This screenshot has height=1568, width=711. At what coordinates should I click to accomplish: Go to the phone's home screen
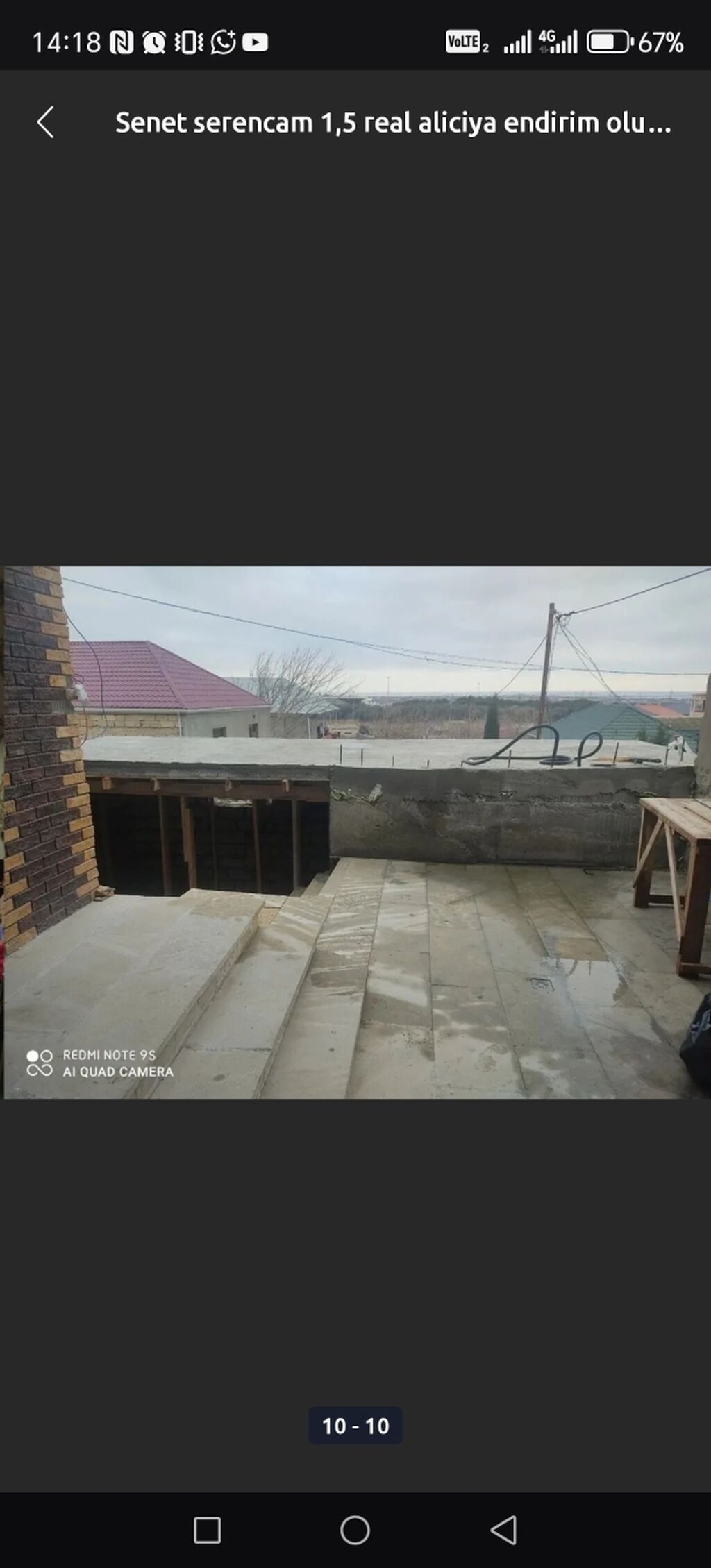(355, 1530)
